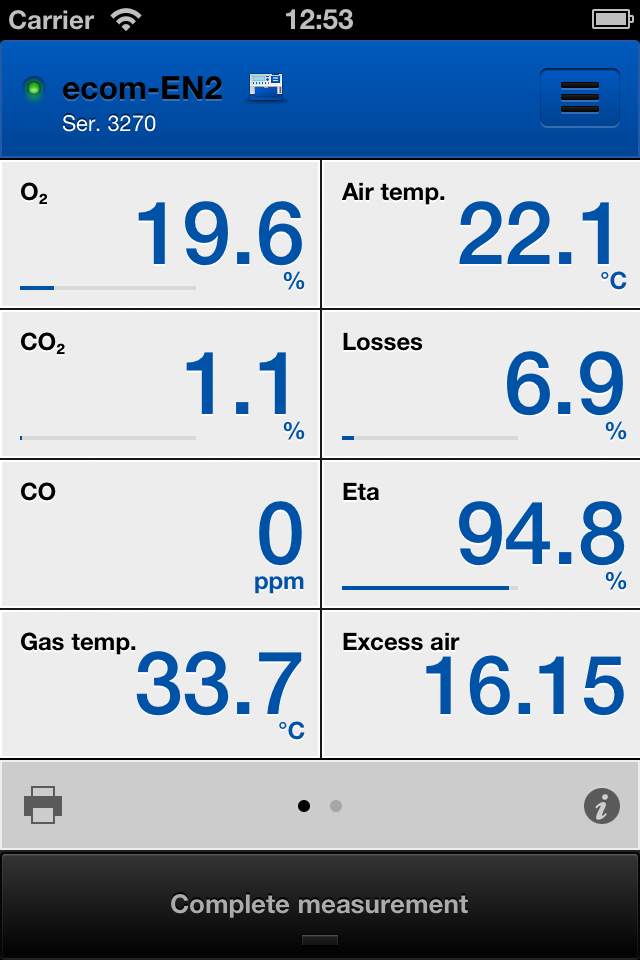The width and height of the screenshot is (640, 960).
Task: Tap Complete measurement
Action: 320,905
